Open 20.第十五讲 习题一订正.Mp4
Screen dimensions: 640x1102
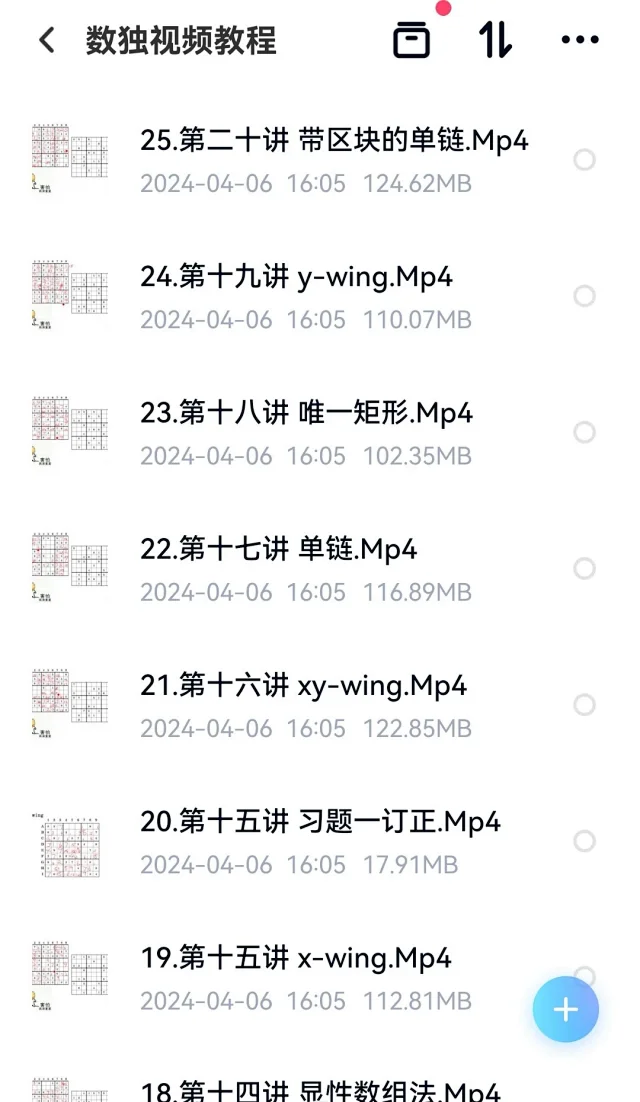pyautogui.click(x=320, y=822)
